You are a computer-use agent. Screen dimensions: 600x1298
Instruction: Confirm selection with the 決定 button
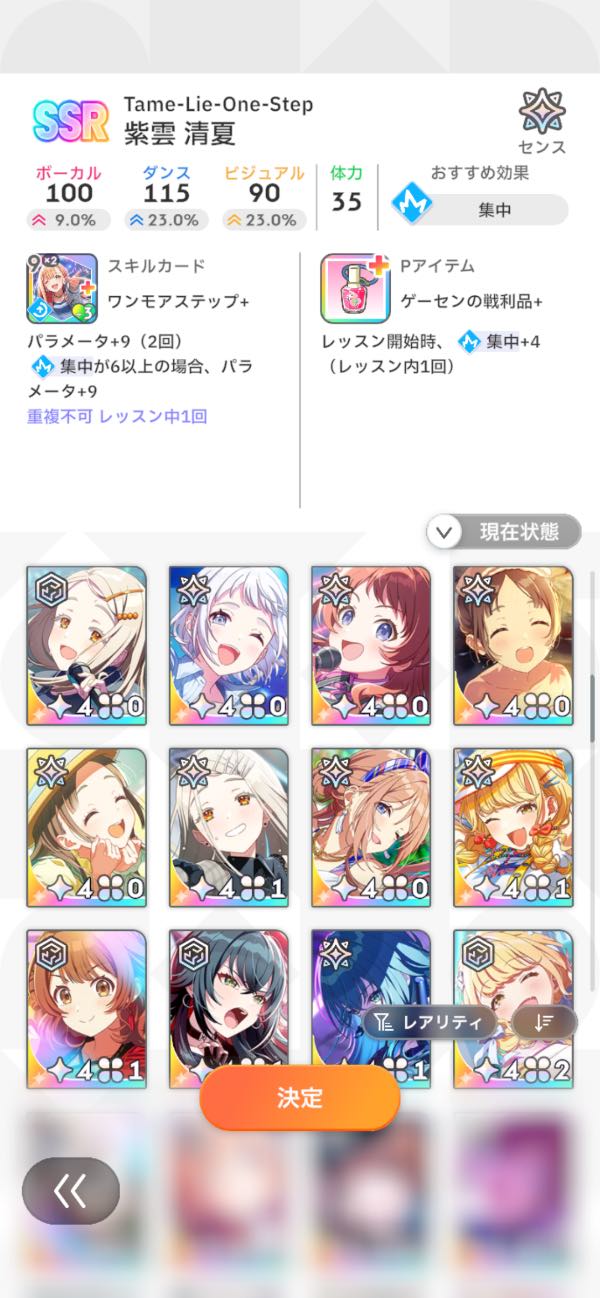coord(299,1097)
